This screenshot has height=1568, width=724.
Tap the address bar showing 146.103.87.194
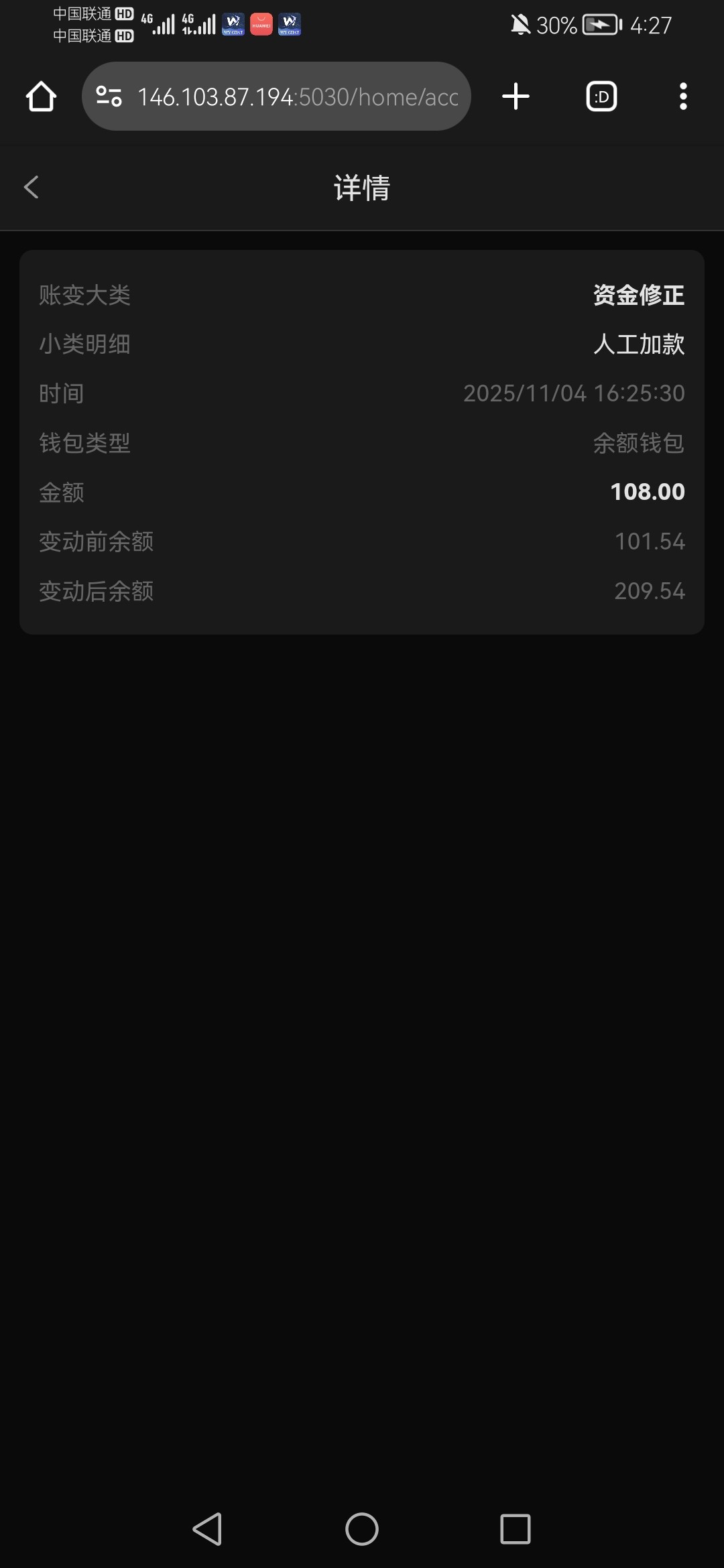tap(298, 97)
